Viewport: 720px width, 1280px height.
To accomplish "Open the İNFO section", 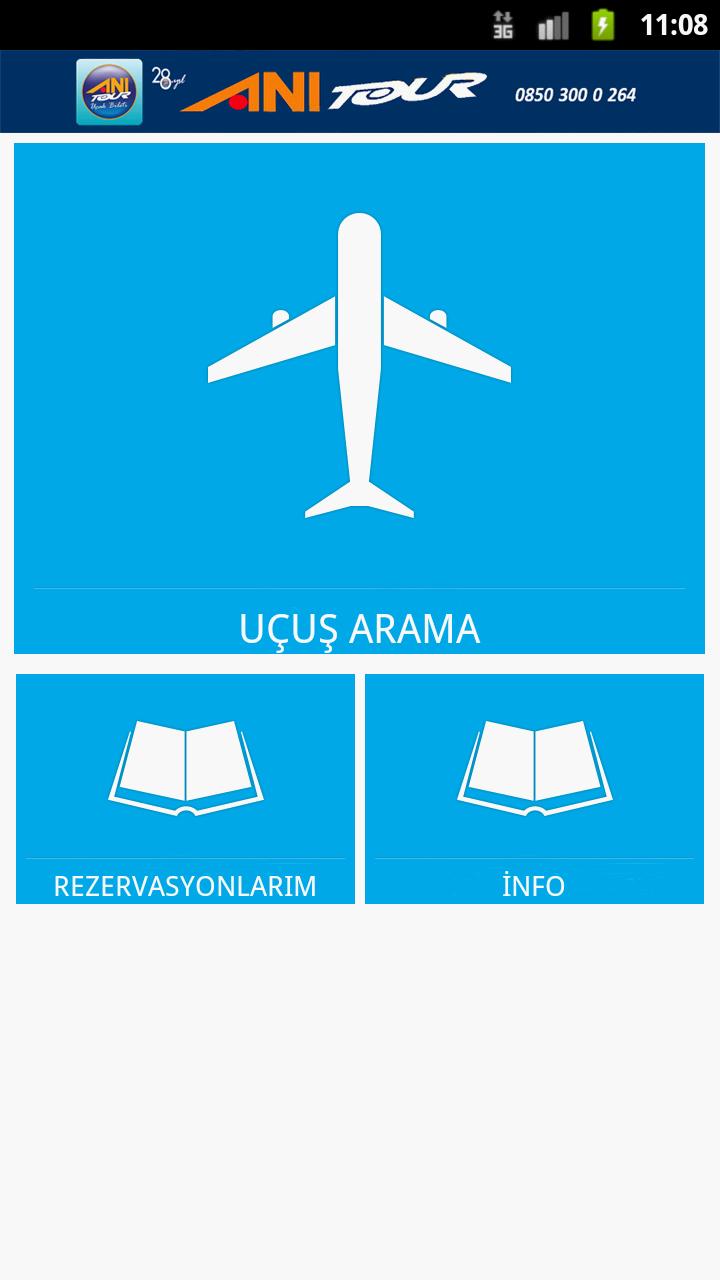I will [x=535, y=790].
